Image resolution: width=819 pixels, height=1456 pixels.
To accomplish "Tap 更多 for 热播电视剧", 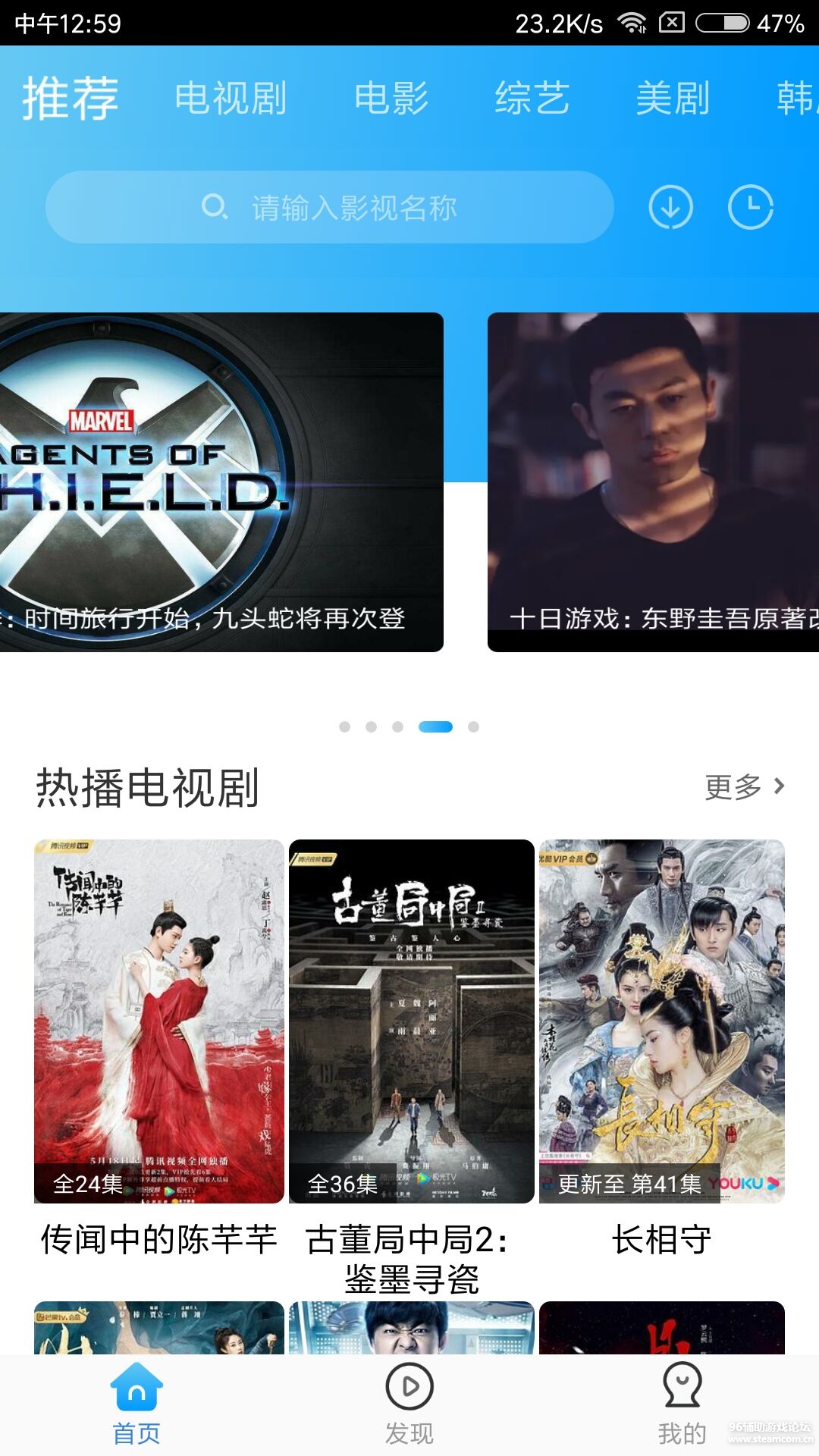I will [744, 787].
